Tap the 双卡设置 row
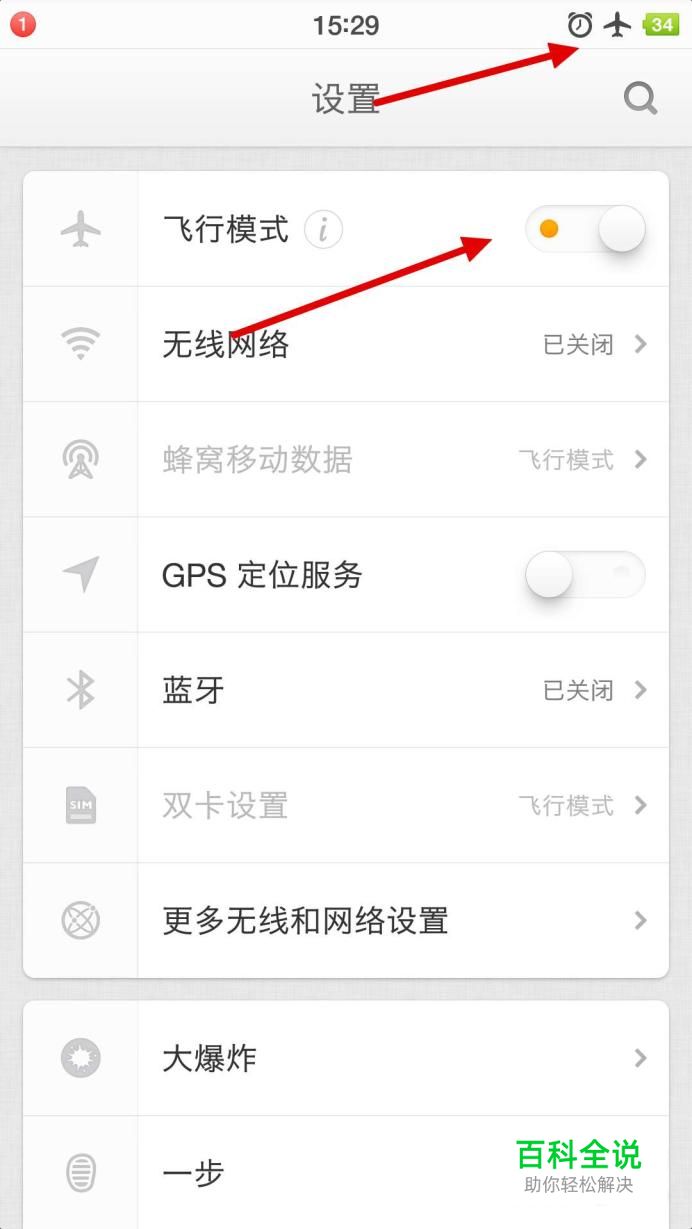The width and height of the screenshot is (692, 1229). pyautogui.click(x=346, y=805)
